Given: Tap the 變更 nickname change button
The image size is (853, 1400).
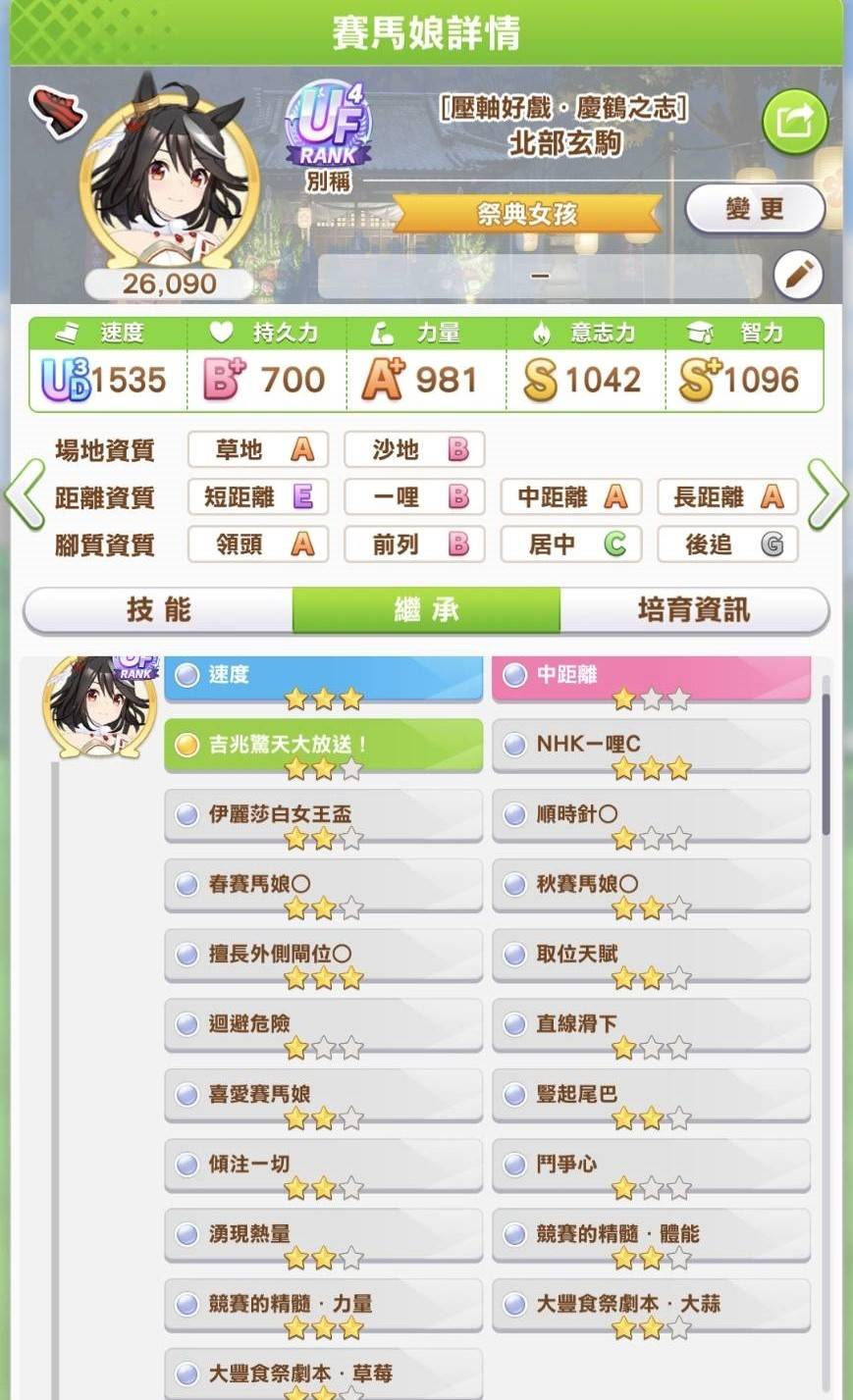Looking at the screenshot, I should tap(754, 209).
